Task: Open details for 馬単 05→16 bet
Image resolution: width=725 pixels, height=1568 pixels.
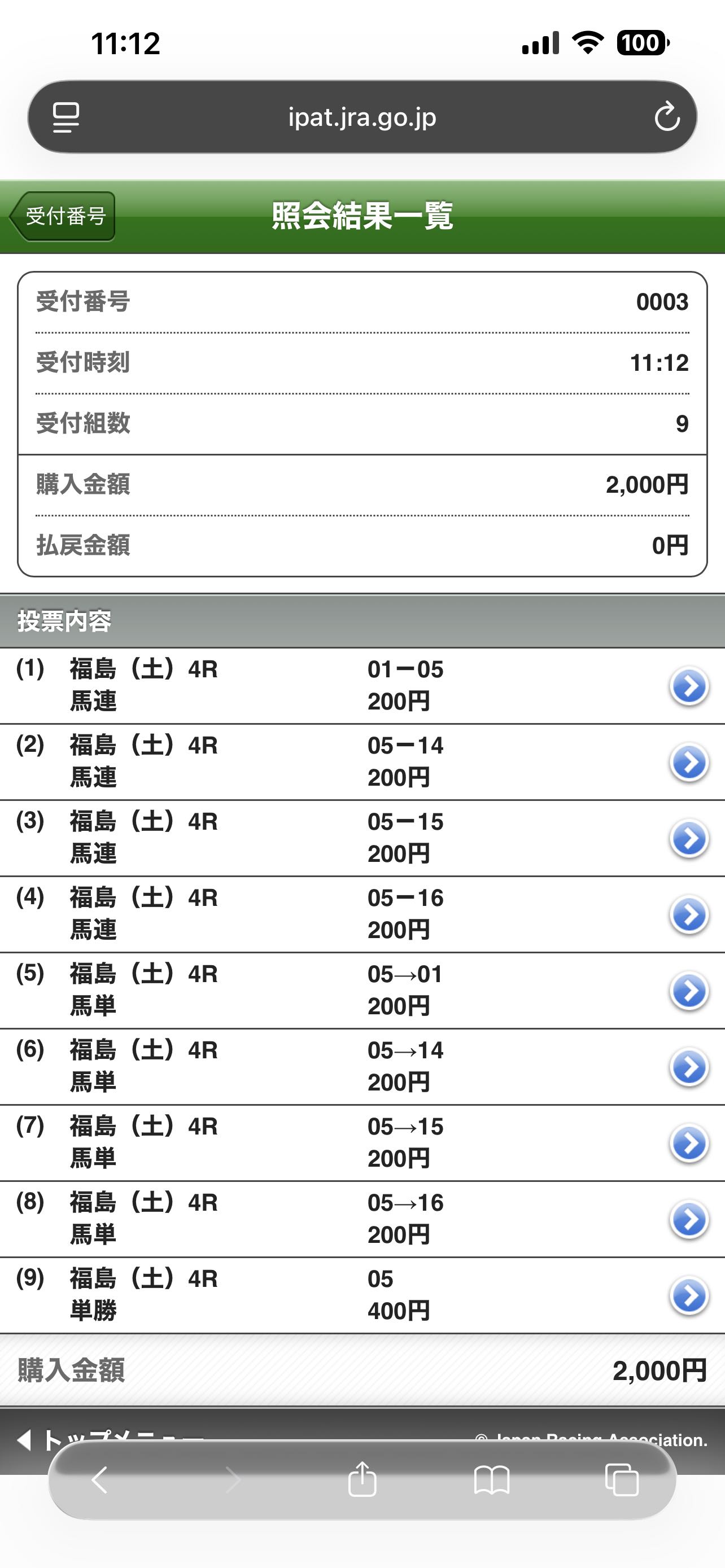Action: coord(688,1219)
